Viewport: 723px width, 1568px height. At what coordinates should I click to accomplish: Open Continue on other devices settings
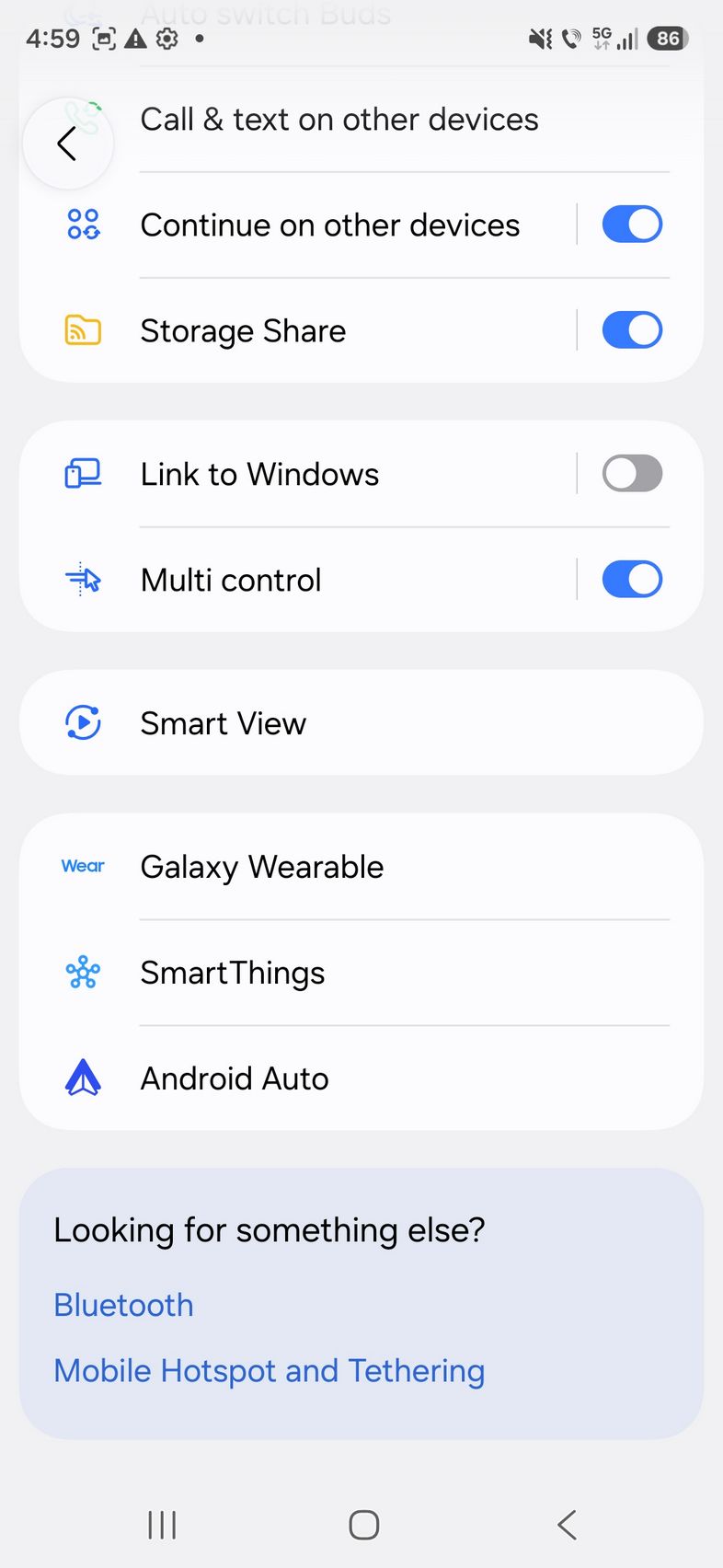(x=329, y=225)
